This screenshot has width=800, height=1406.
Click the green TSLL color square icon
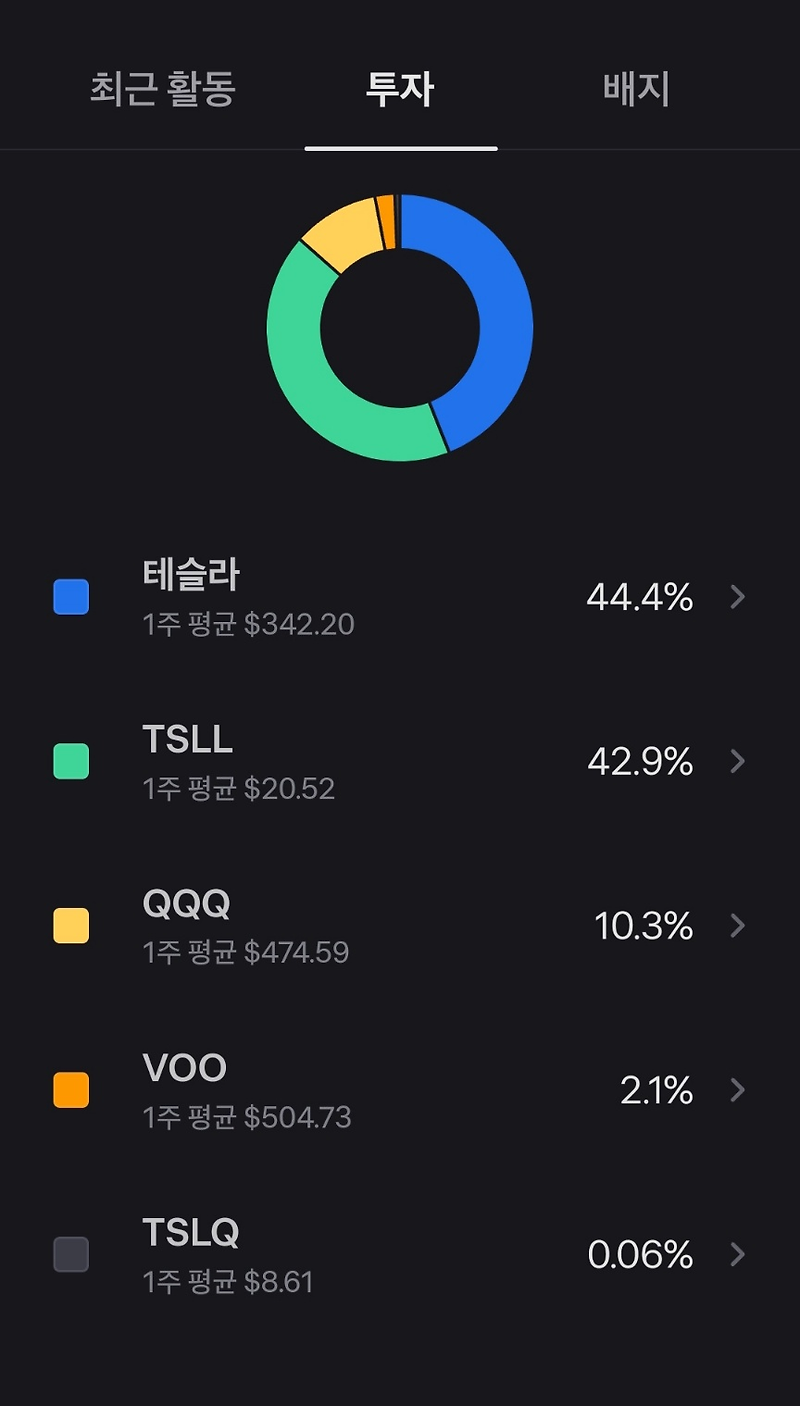70,760
